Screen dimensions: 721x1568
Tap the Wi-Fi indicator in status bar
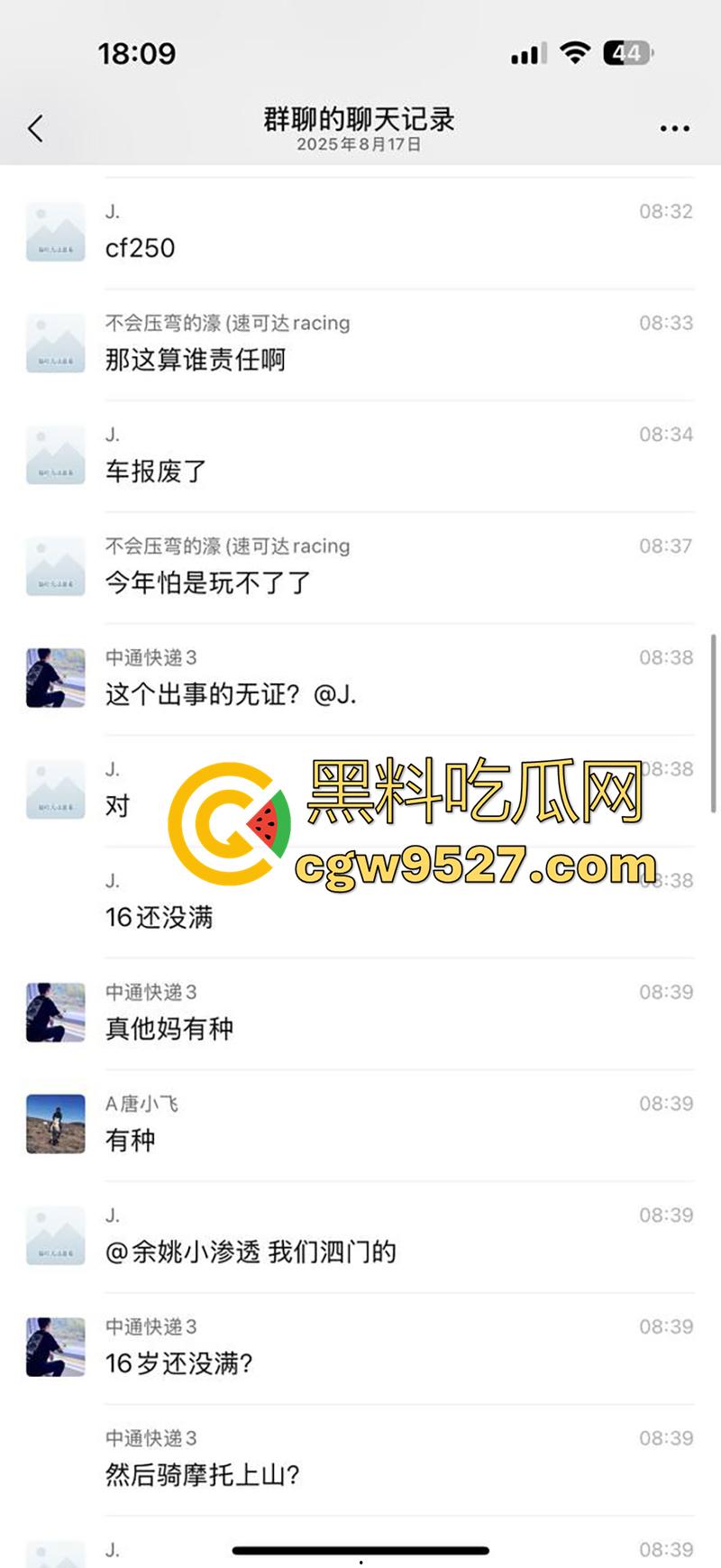tap(574, 53)
